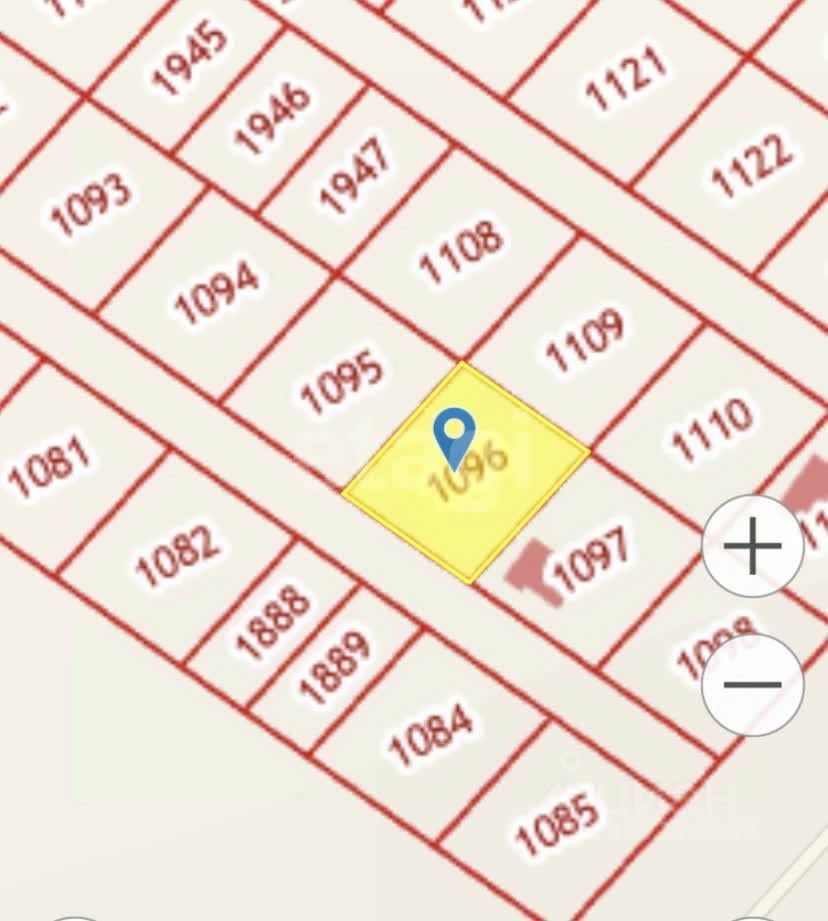
Task: Zoom in on the cadastral map
Action: pos(752,546)
